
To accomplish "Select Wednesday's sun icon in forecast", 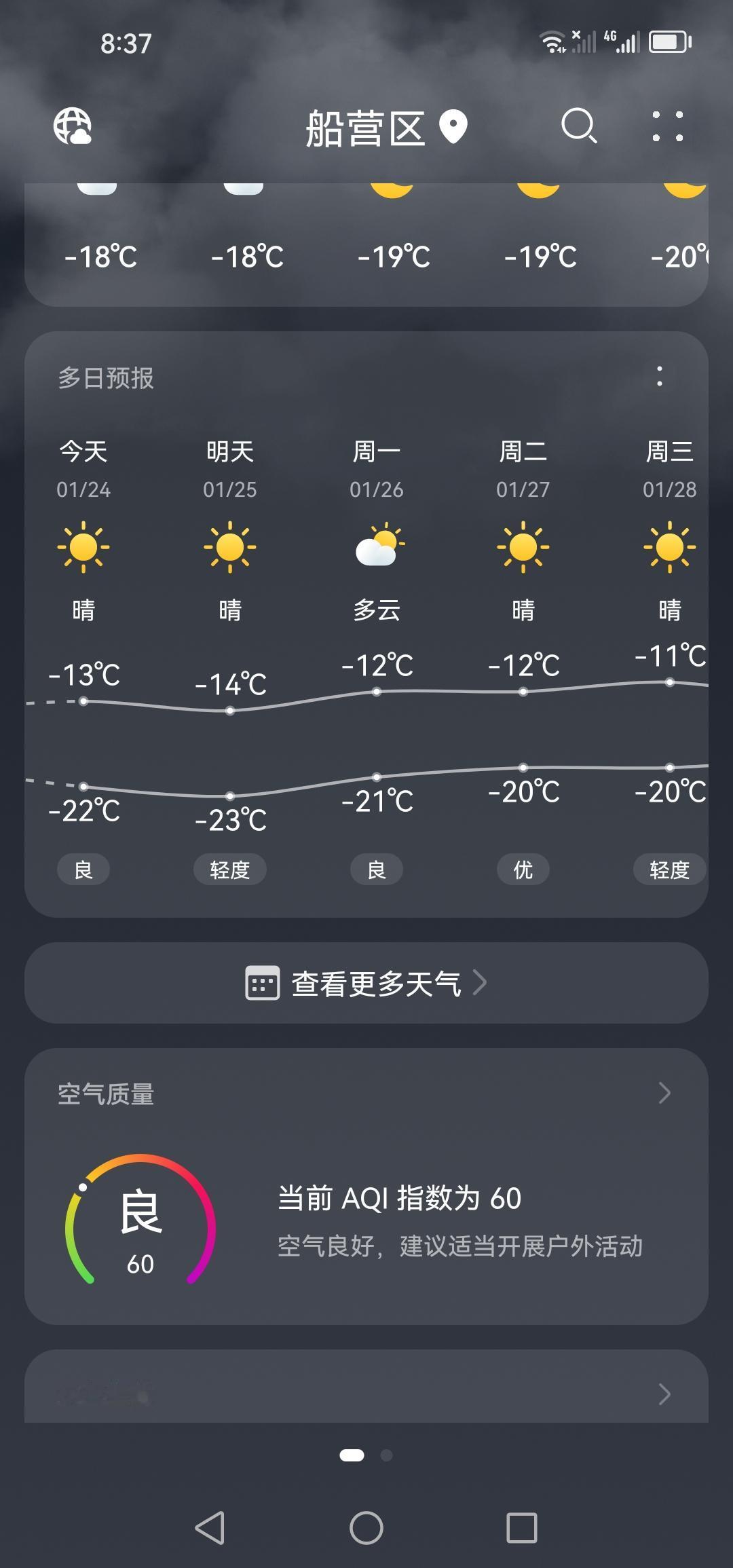I will [x=669, y=547].
